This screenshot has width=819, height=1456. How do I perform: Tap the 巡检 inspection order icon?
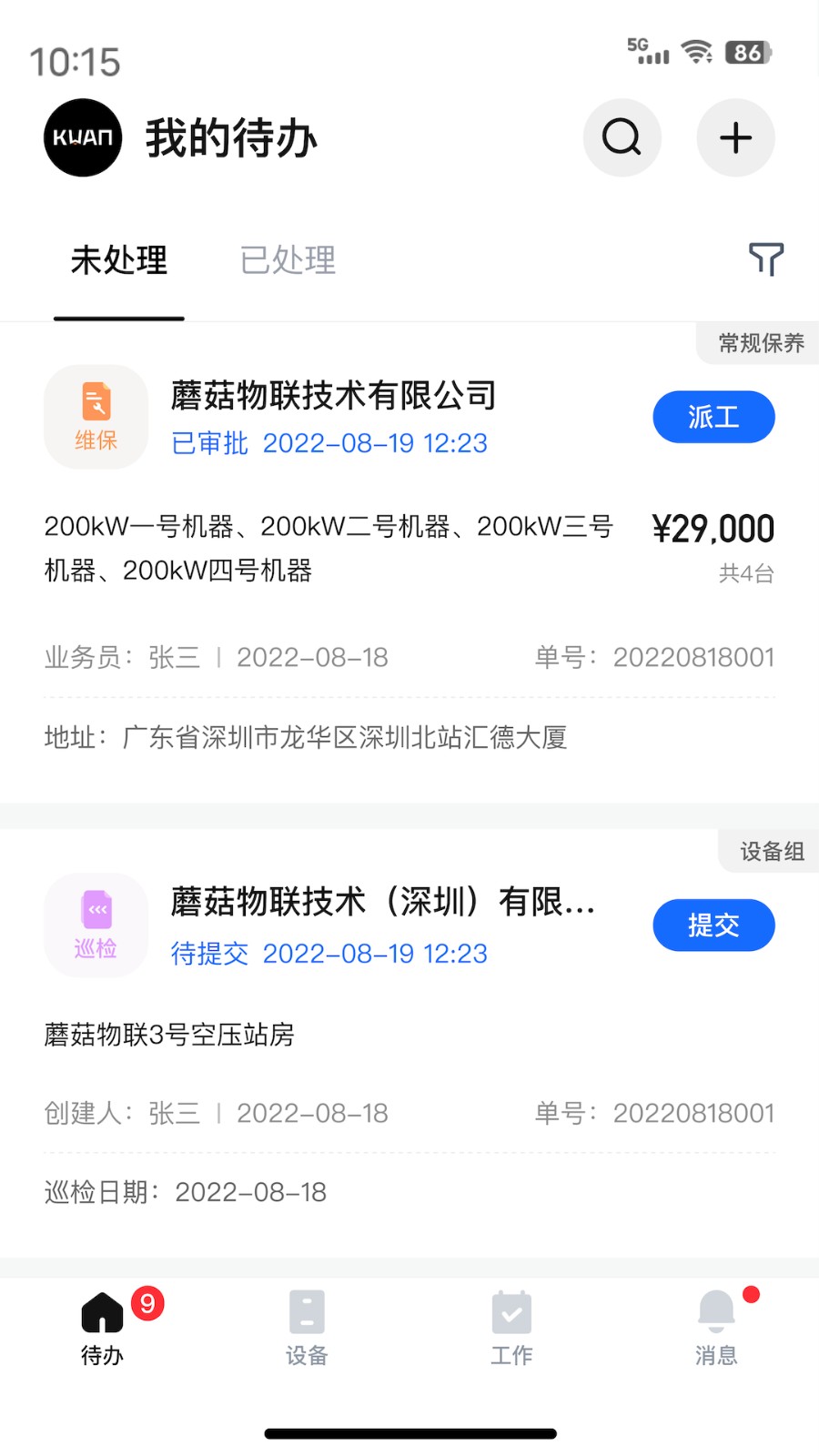click(x=96, y=925)
